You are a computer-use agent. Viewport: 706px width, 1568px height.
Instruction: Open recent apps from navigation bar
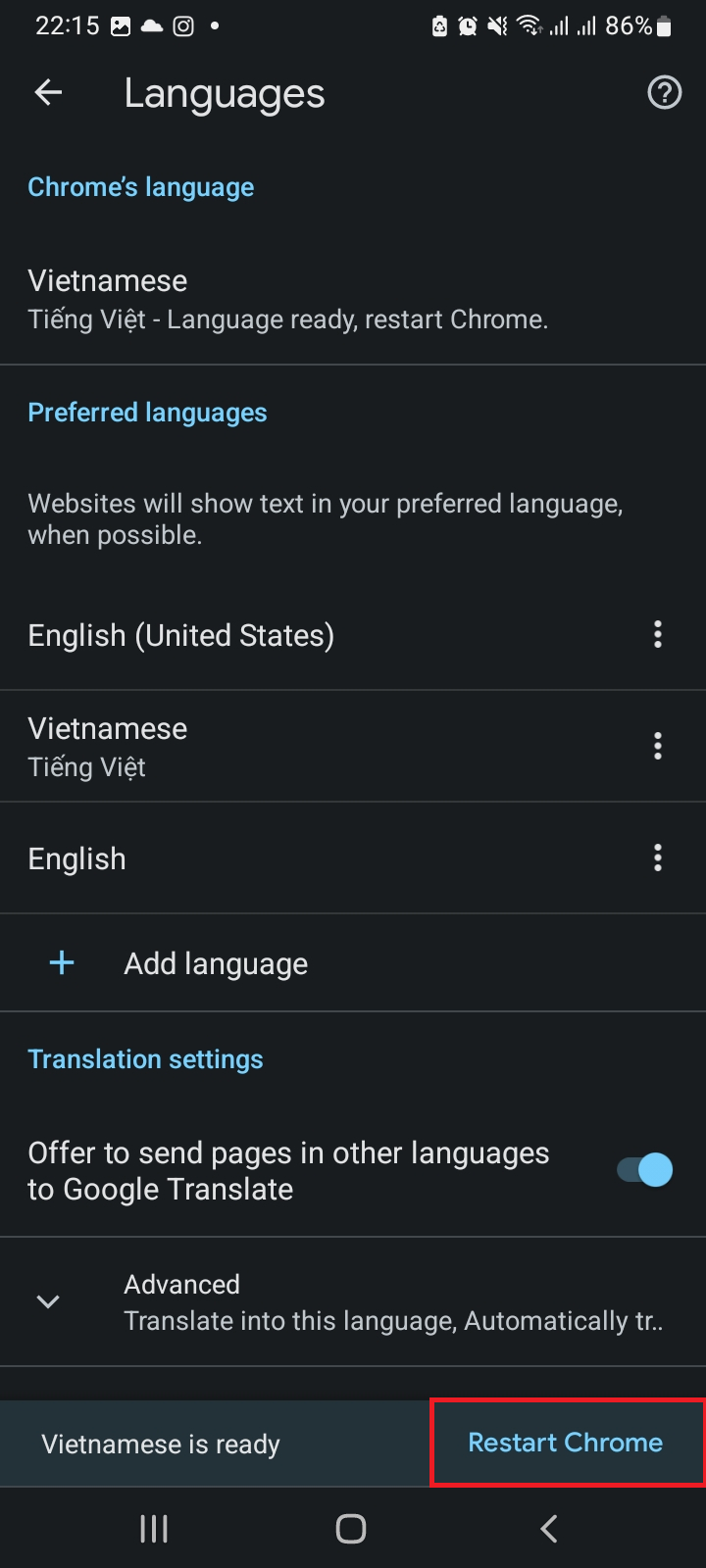(154, 1529)
